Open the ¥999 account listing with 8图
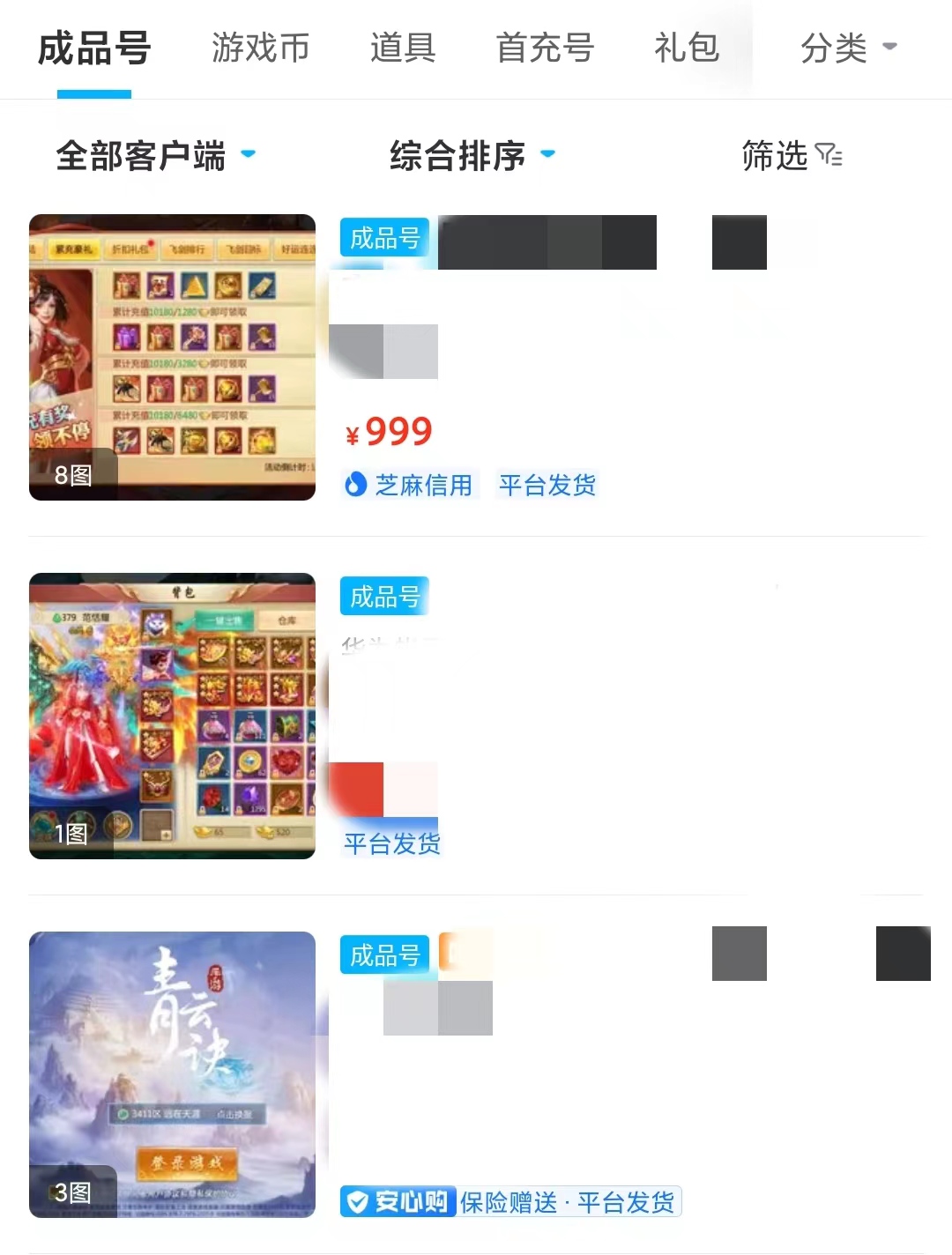Image resolution: width=952 pixels, height=1255 pixels. [x=173, y=358]
